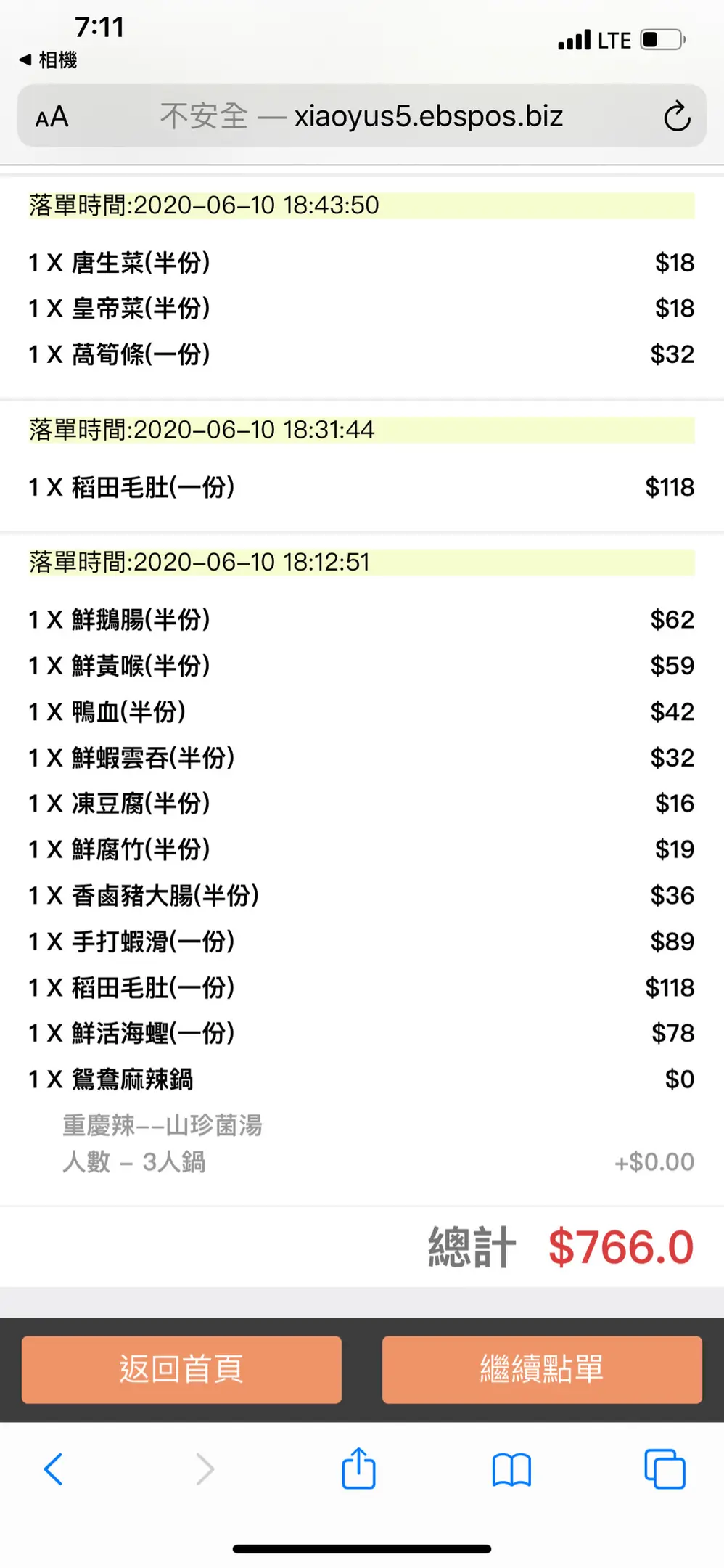Tap the xiaoyus5.ebspos.biz address bar
The height and width of the screenshot is (1568, 724).
click(x=361, y=116)
